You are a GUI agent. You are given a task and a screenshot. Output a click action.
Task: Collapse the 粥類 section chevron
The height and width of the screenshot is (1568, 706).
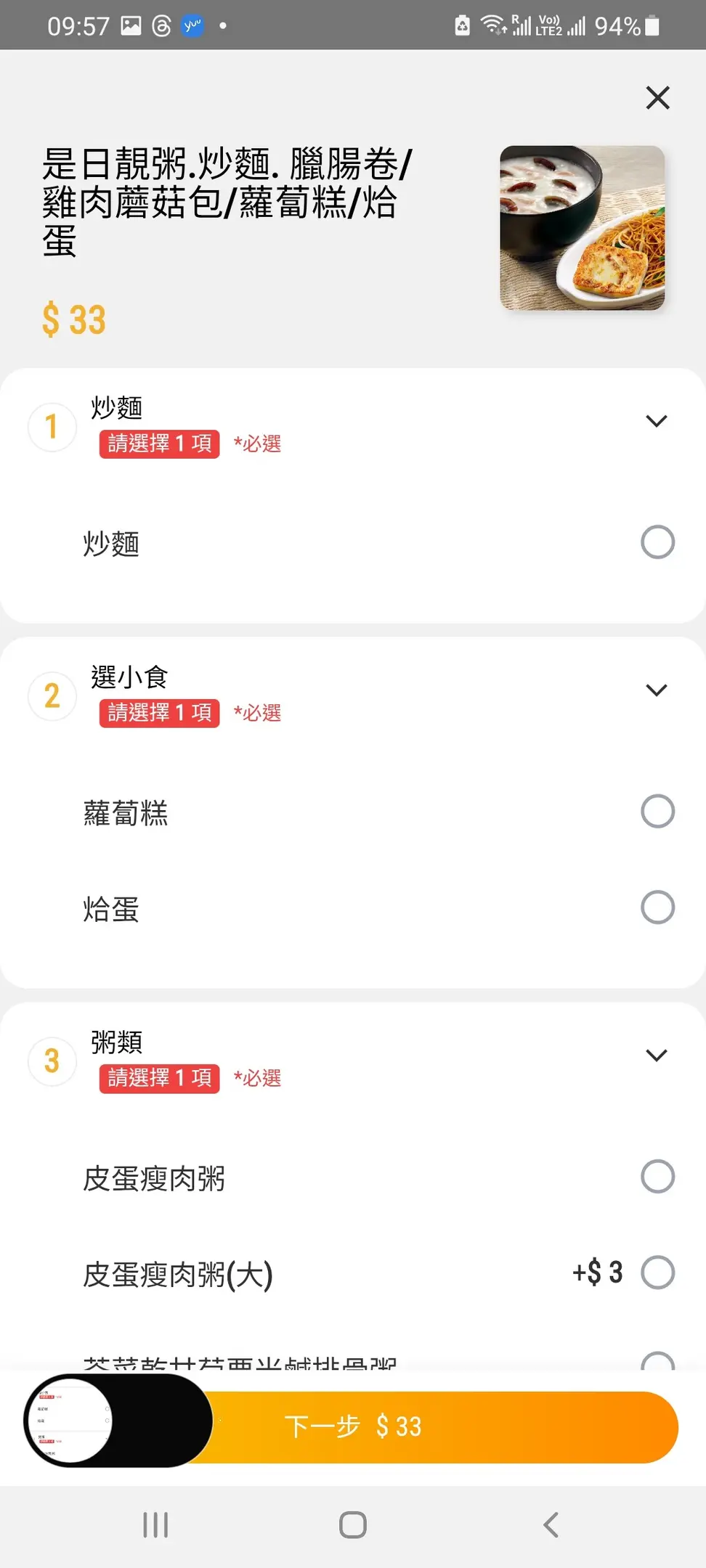tap(656, 1055)
